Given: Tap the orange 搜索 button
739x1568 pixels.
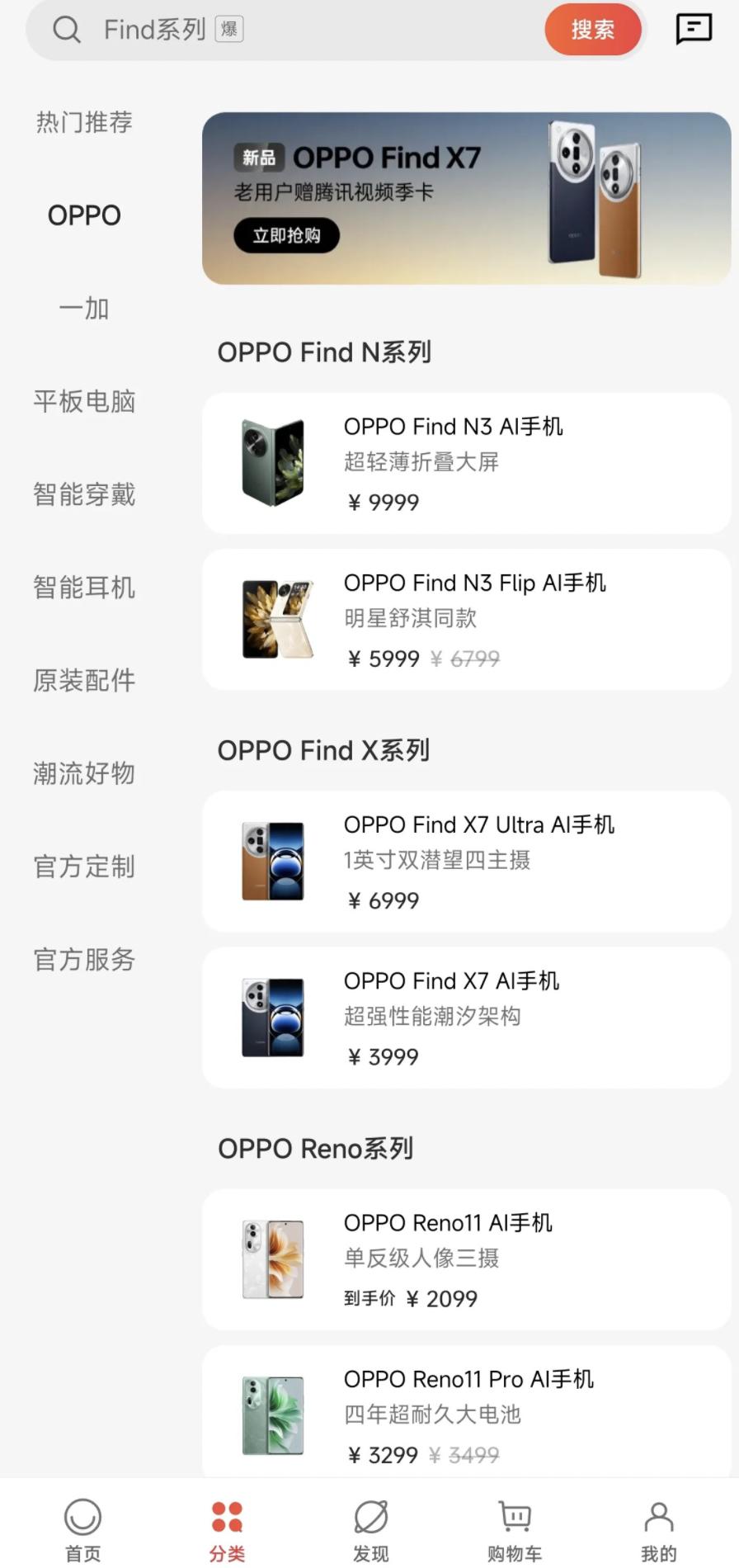Looking at the screenshot, I should tap(592, 30).
